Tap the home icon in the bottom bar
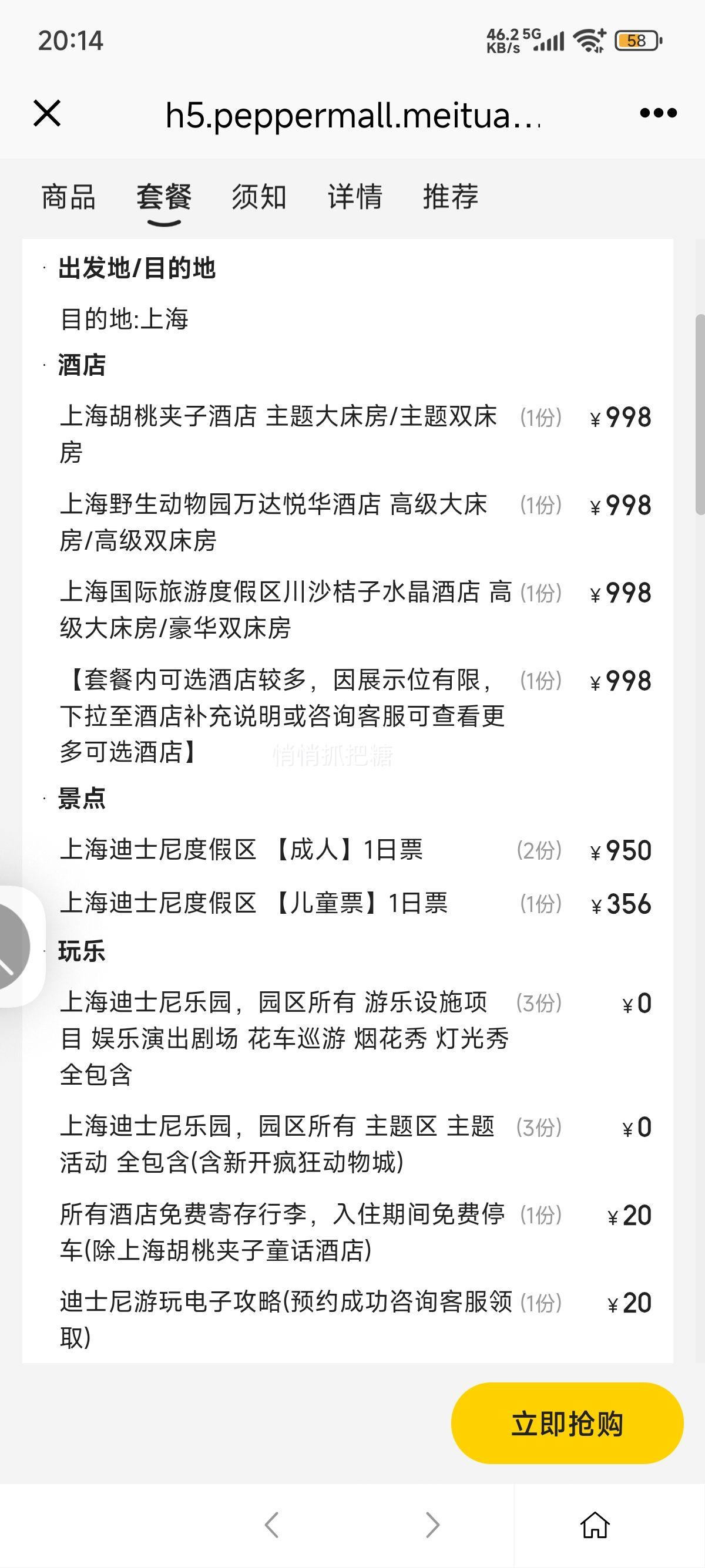 595,1525
